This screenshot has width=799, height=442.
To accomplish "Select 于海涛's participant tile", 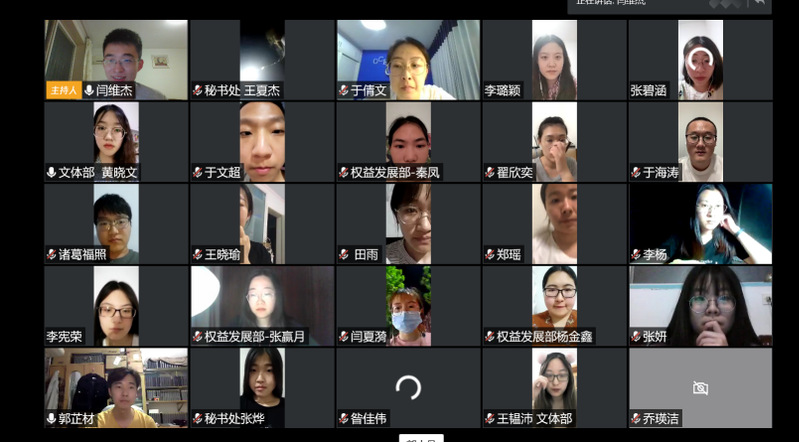I will 700,141.
